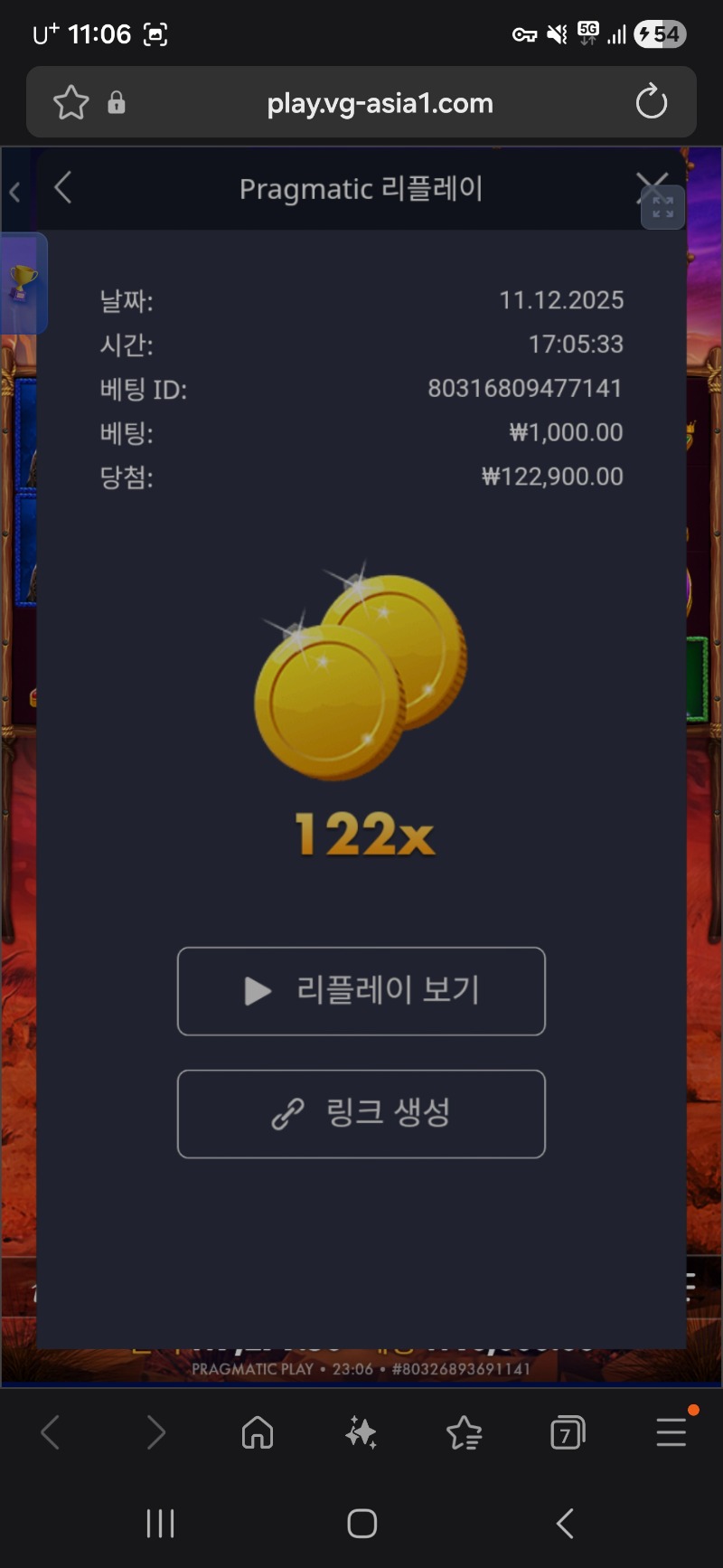
Task: Open the trophy tournament panel on the left
Action: click(23, 283)
